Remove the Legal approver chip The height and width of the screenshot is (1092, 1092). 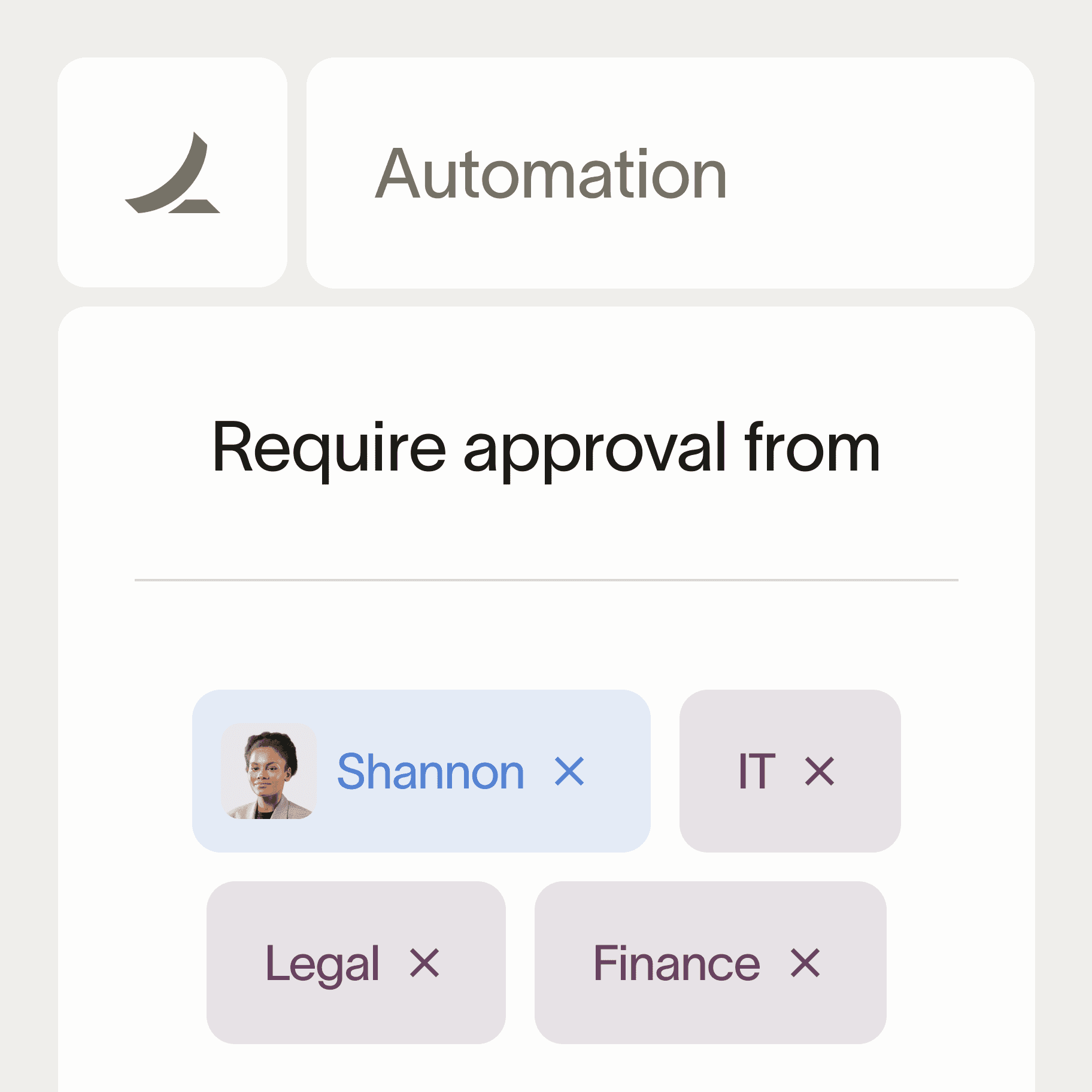424,963
